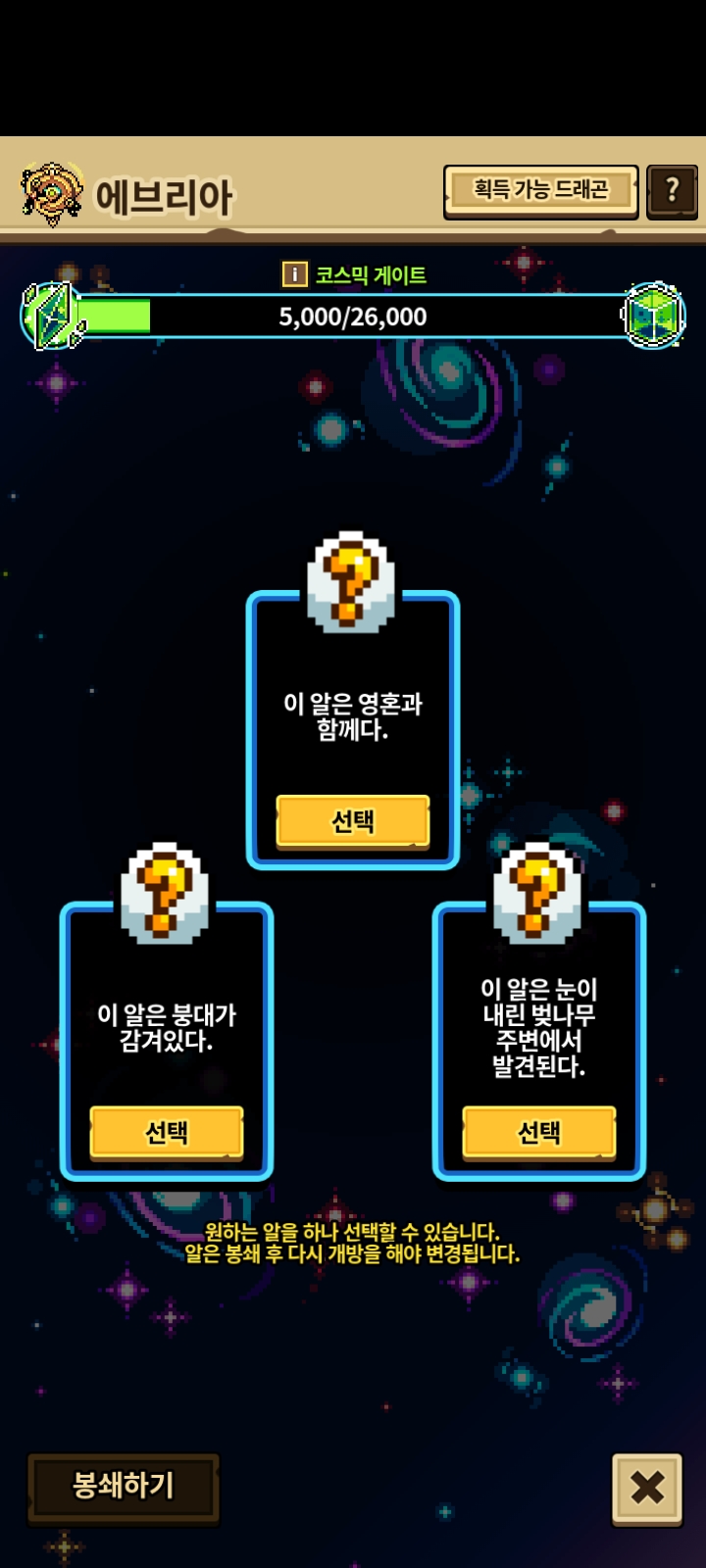Open the question mark help button
The height and width of the screenshot is (1568, 706).
(x=672, y=190)
